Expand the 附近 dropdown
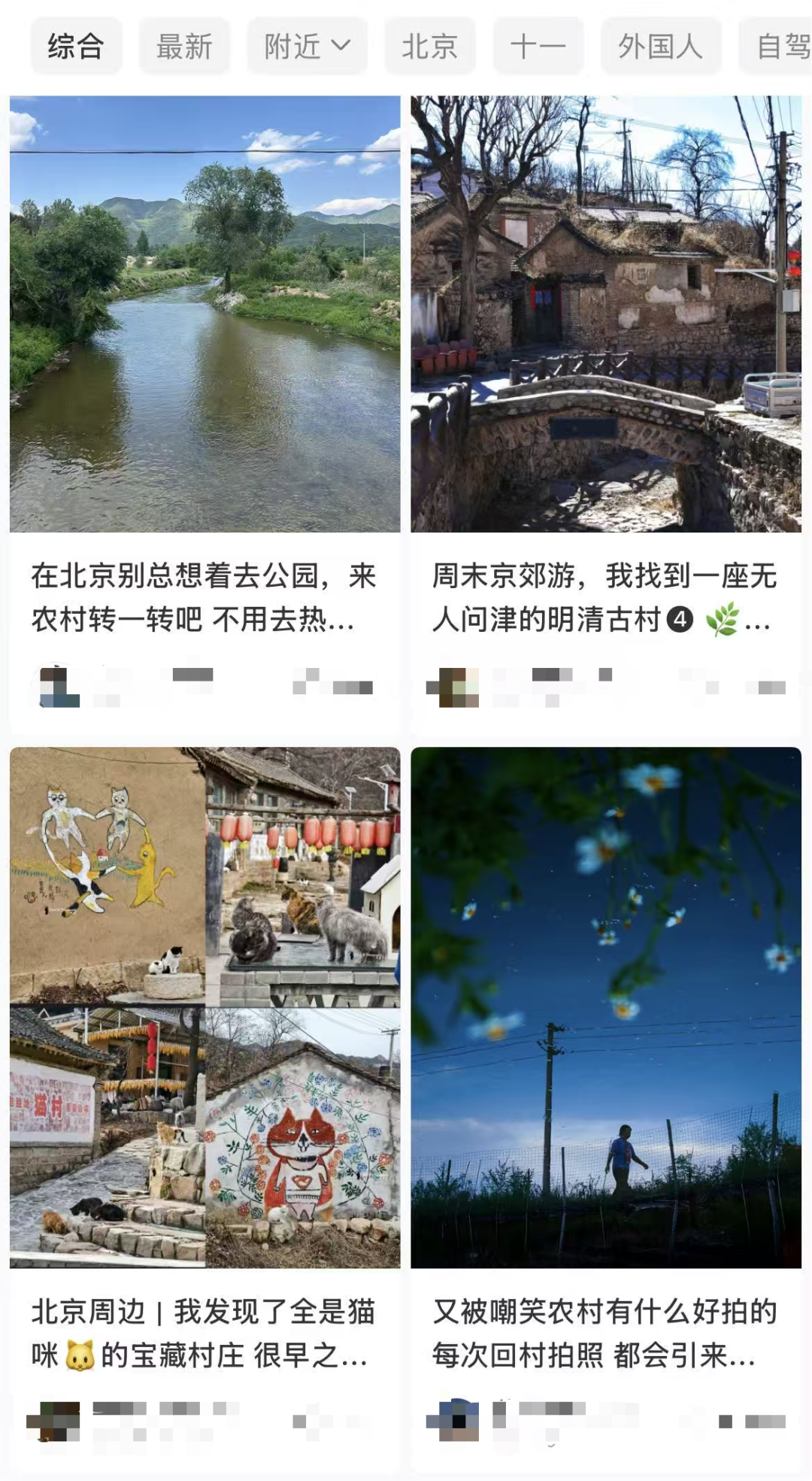812x1481 pixels. click(308, 47)
